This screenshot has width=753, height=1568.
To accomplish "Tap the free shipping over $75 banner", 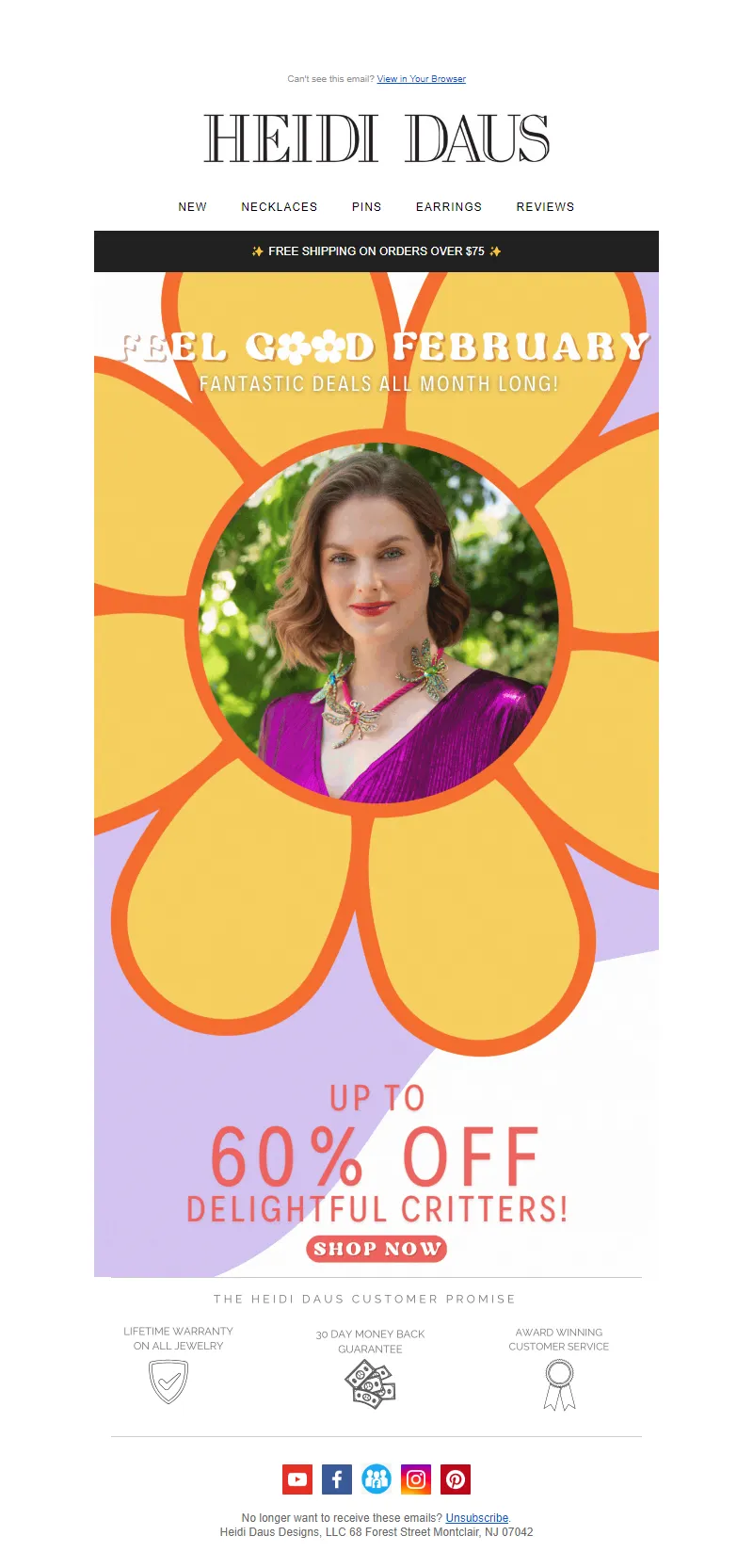I will pyautogui.click(x=376, y=251).
